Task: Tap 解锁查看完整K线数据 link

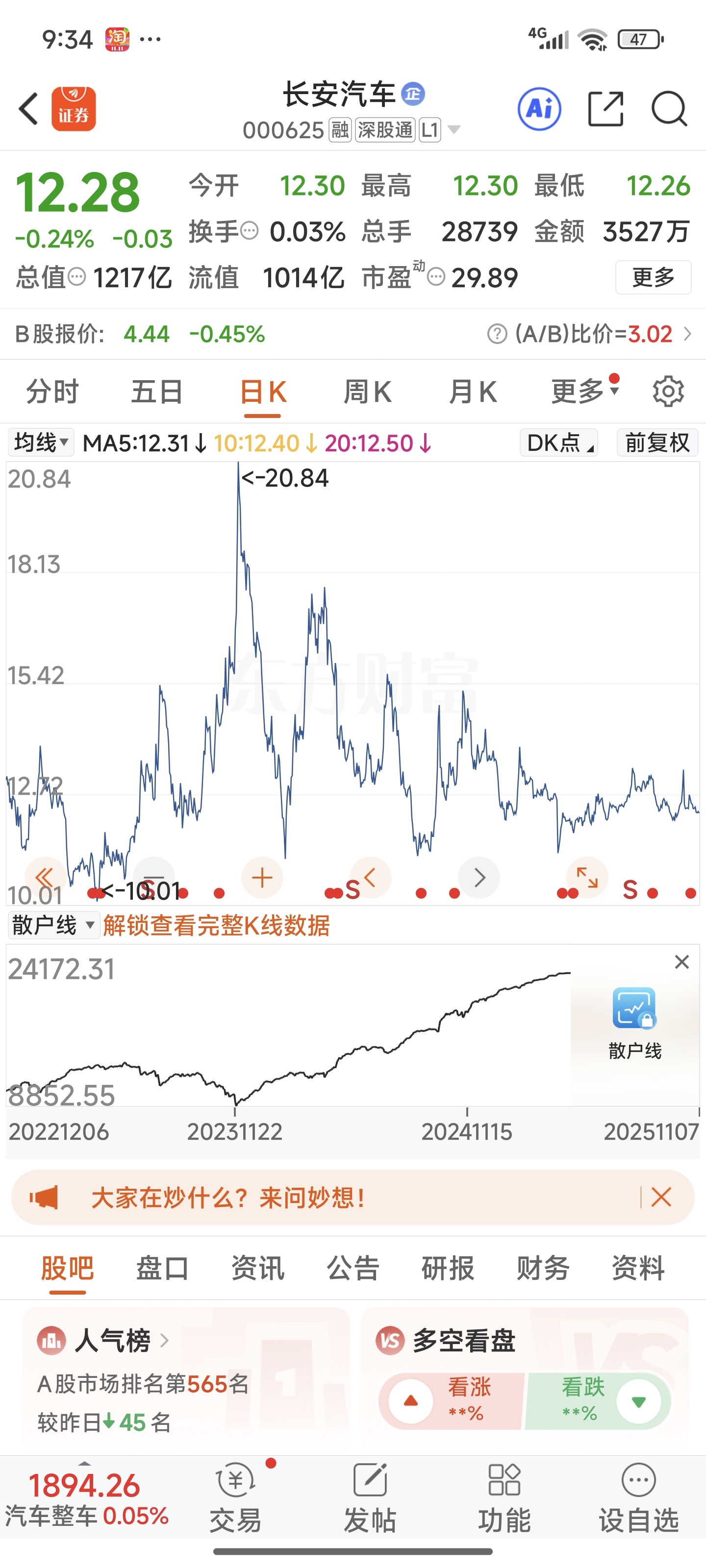Action: point(216,925)
